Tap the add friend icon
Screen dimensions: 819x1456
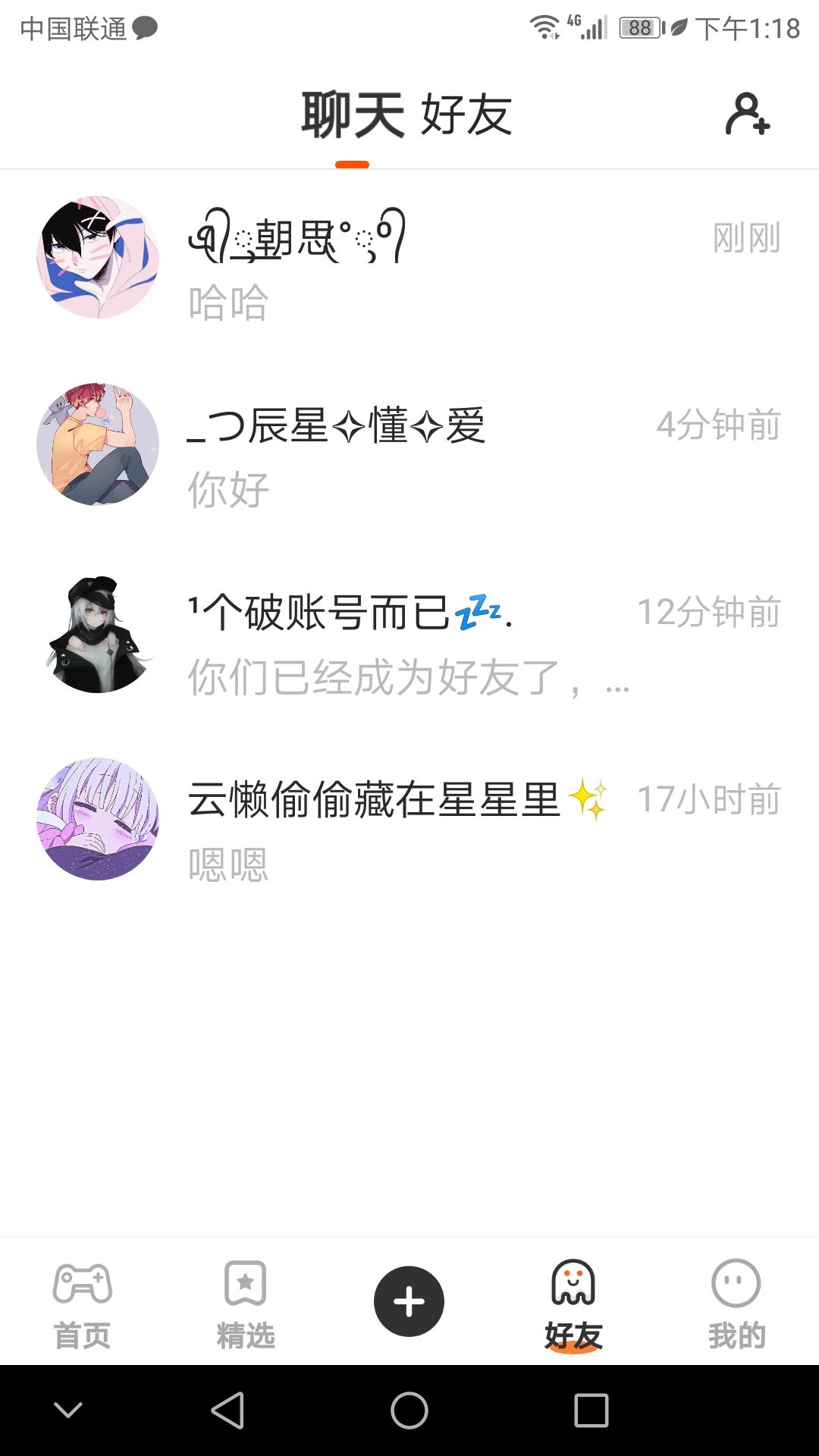748,115
